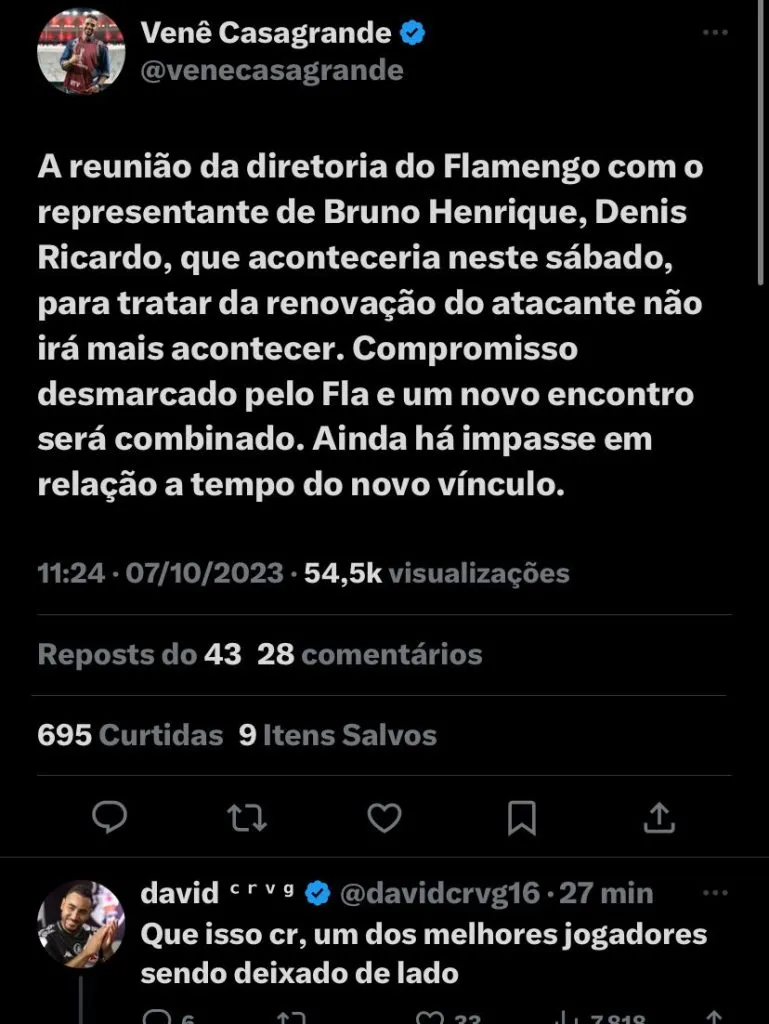View the 28 comentários quotes
769x1024 pixels.
coord(370,654)
